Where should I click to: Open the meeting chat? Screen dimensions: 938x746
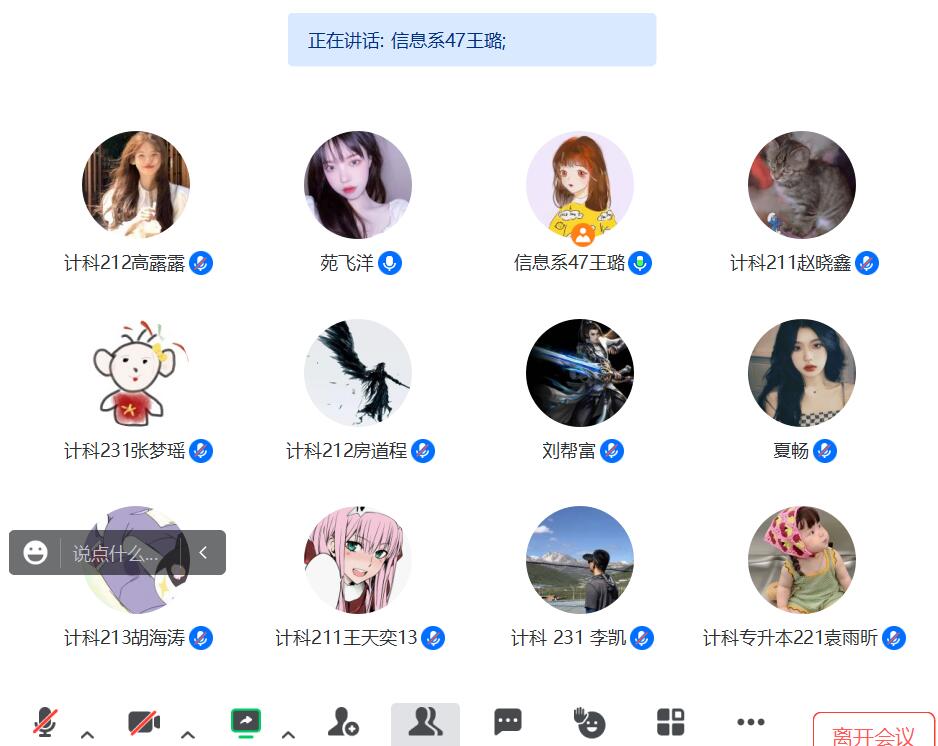click(508, 721)
